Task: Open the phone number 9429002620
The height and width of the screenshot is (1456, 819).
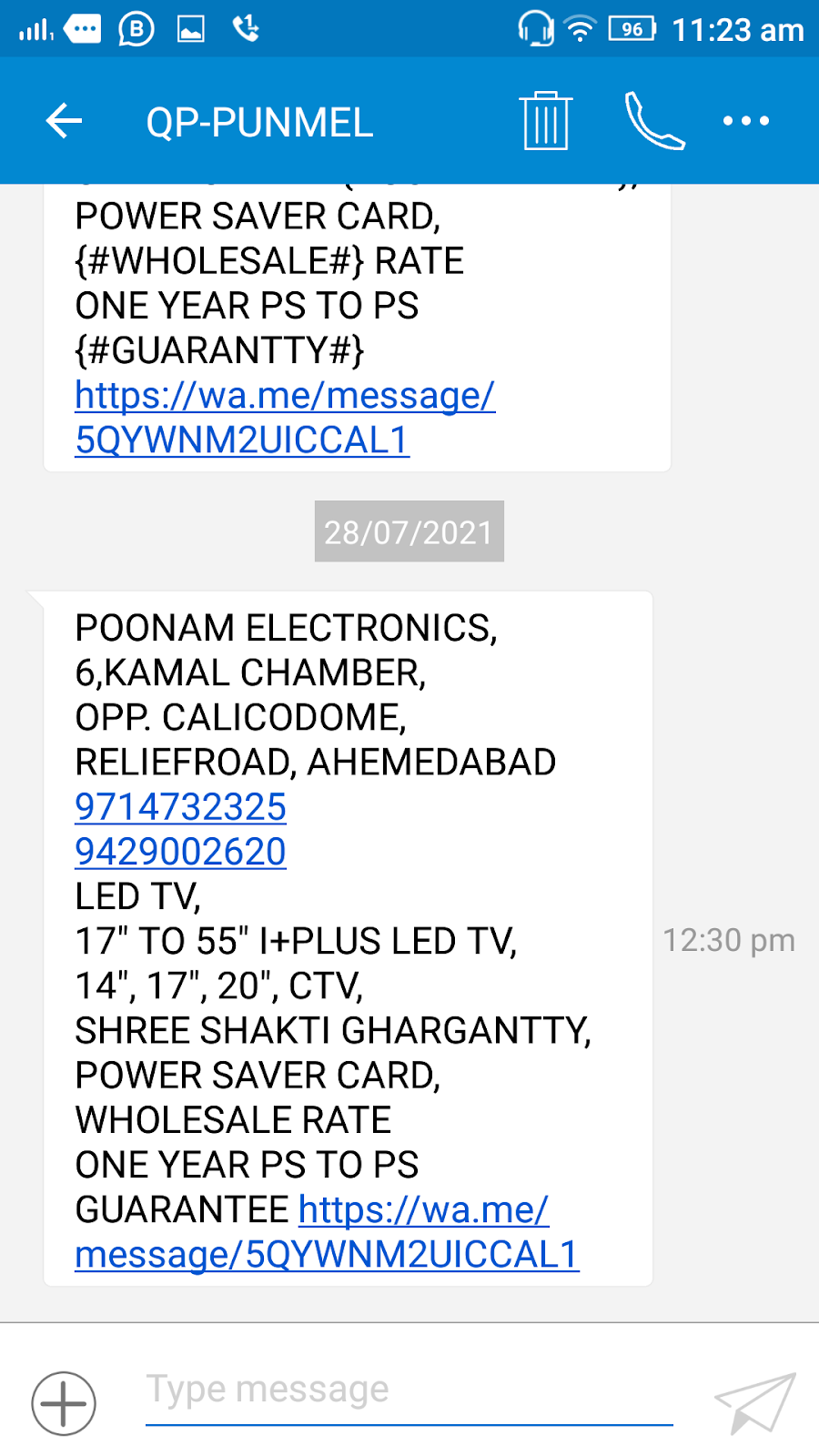Action: point(180,852)
